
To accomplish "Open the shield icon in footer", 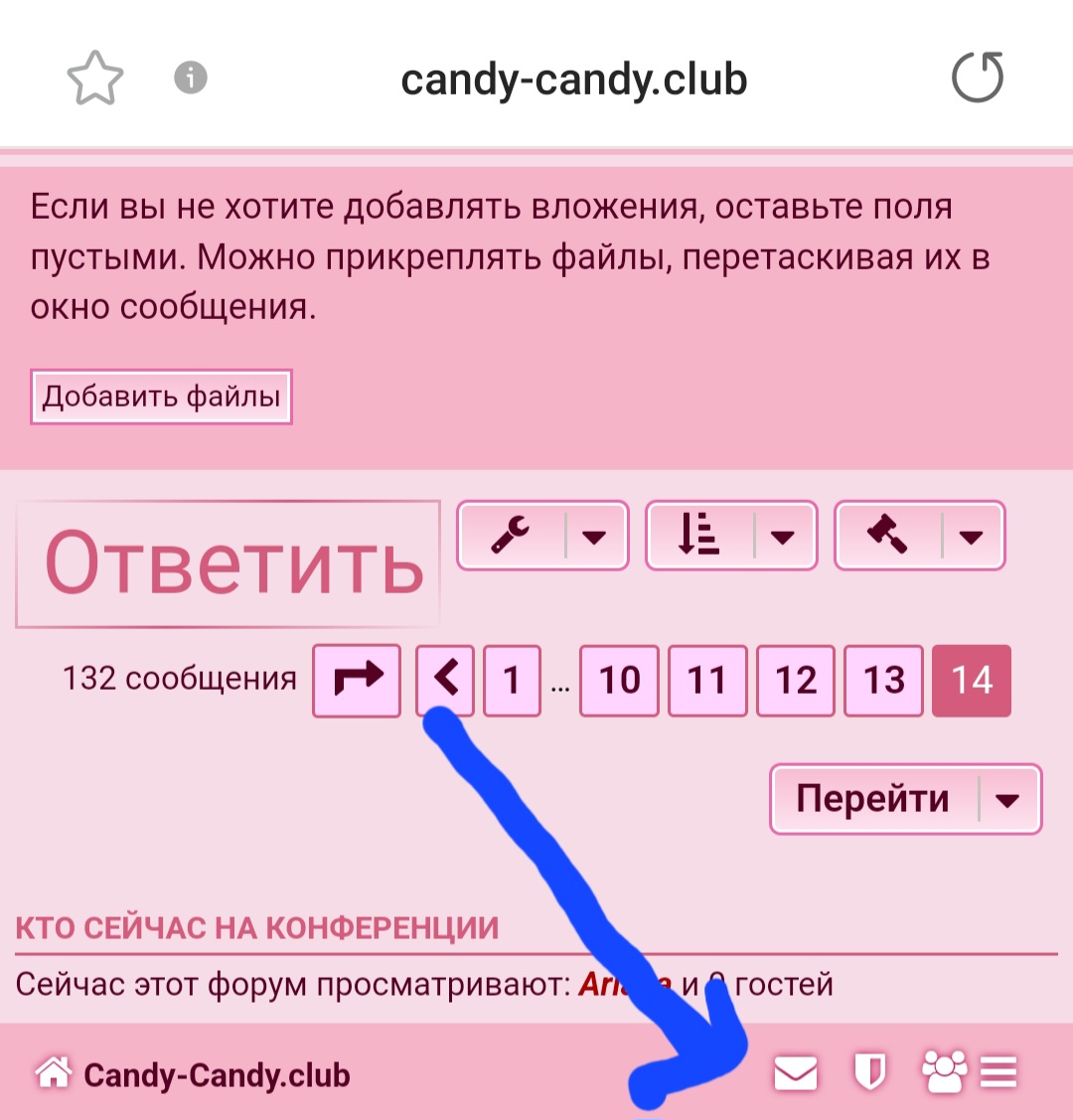I will pos(869,1073).
